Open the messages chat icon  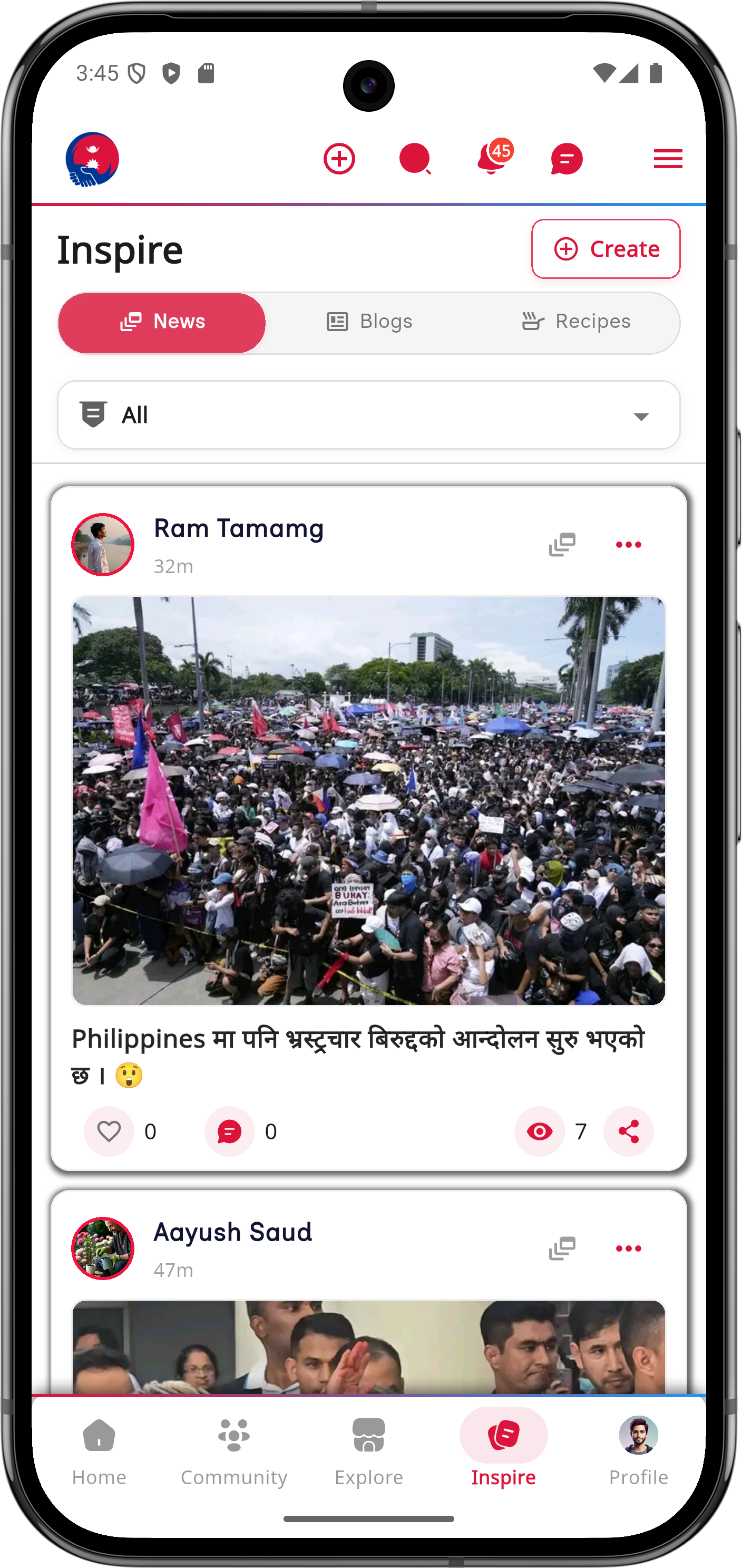tap(566, 159)
